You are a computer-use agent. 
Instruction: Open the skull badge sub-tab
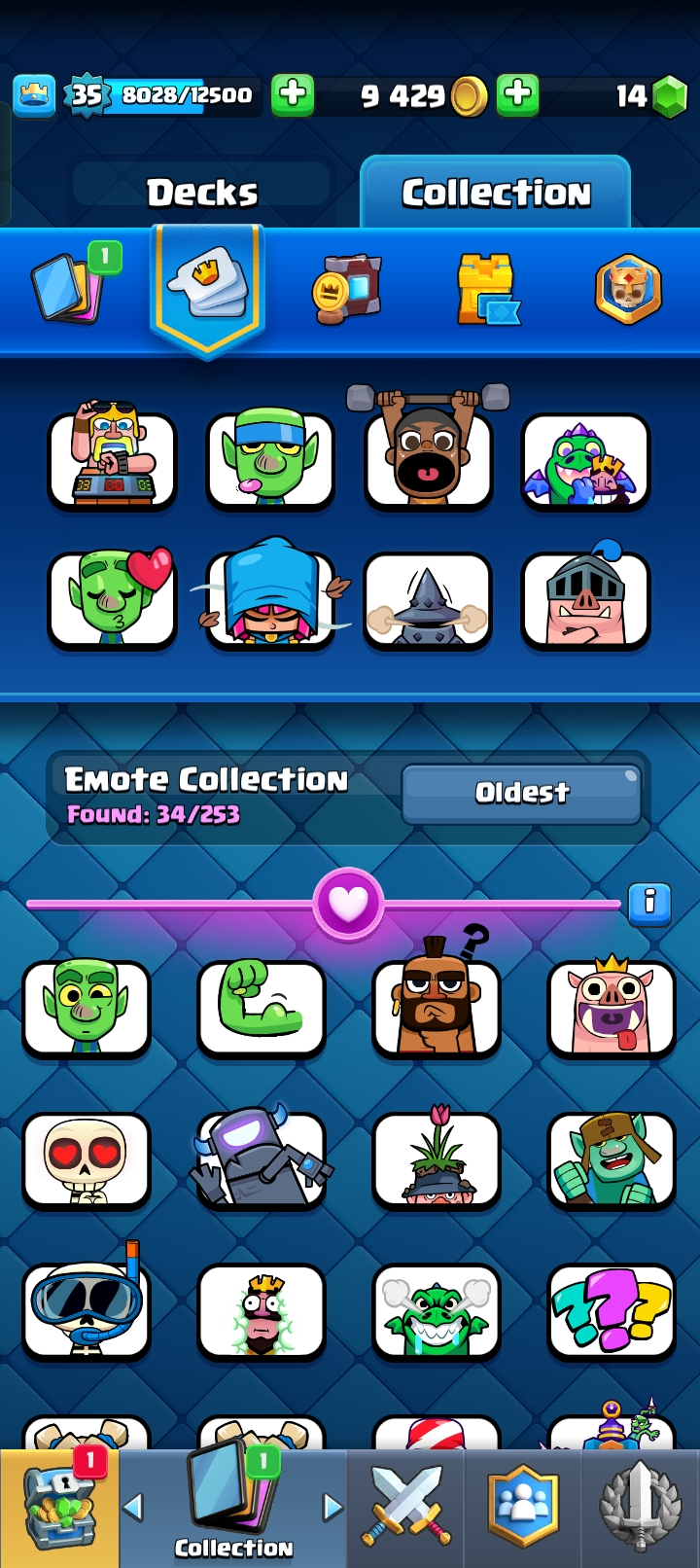(628, 289)
